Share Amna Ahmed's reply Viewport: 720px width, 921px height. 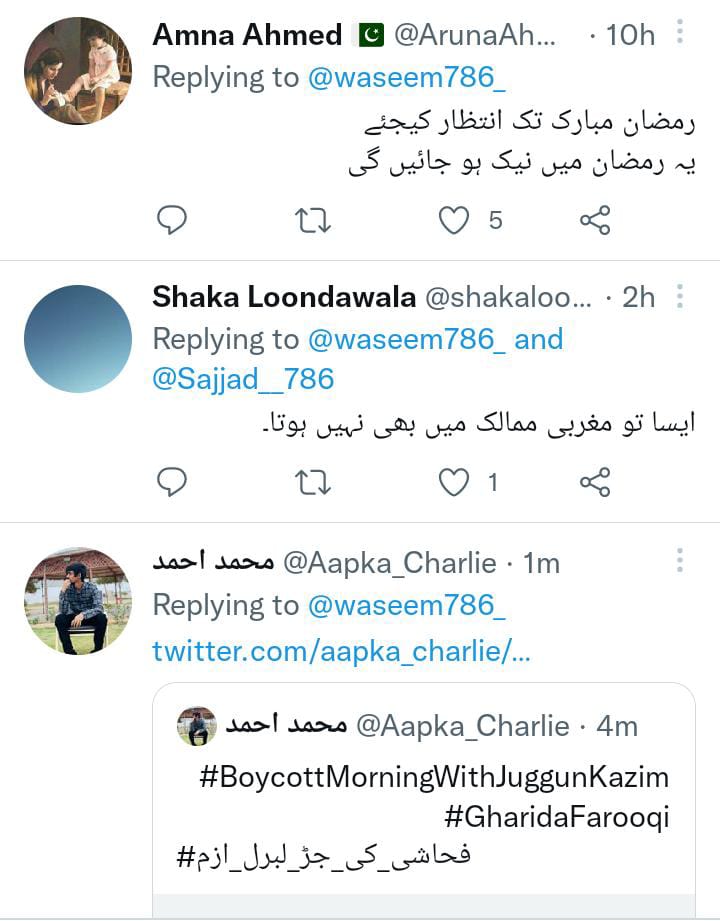[x=595, y=220]
